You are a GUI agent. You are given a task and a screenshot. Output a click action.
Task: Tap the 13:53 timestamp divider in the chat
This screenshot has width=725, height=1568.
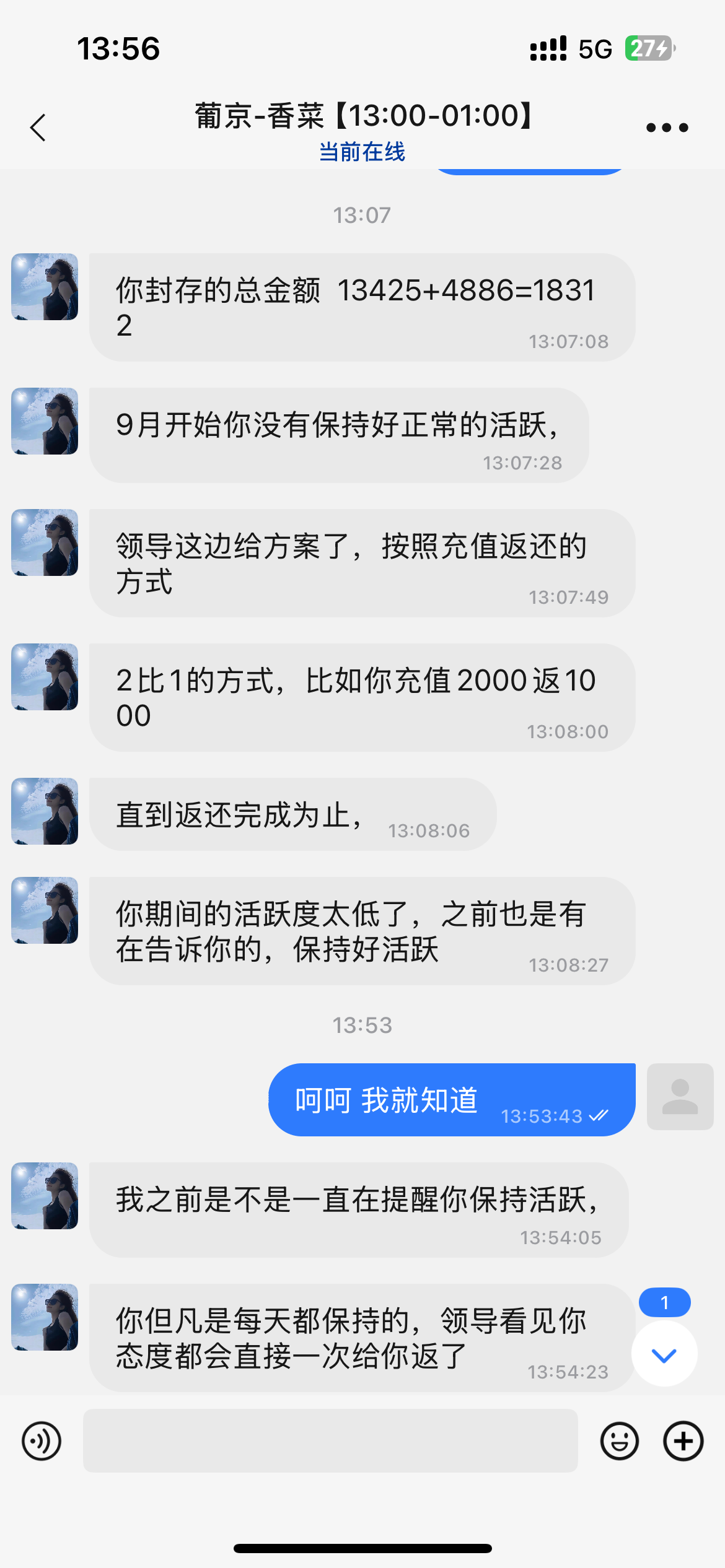(x=362, y=1024)
